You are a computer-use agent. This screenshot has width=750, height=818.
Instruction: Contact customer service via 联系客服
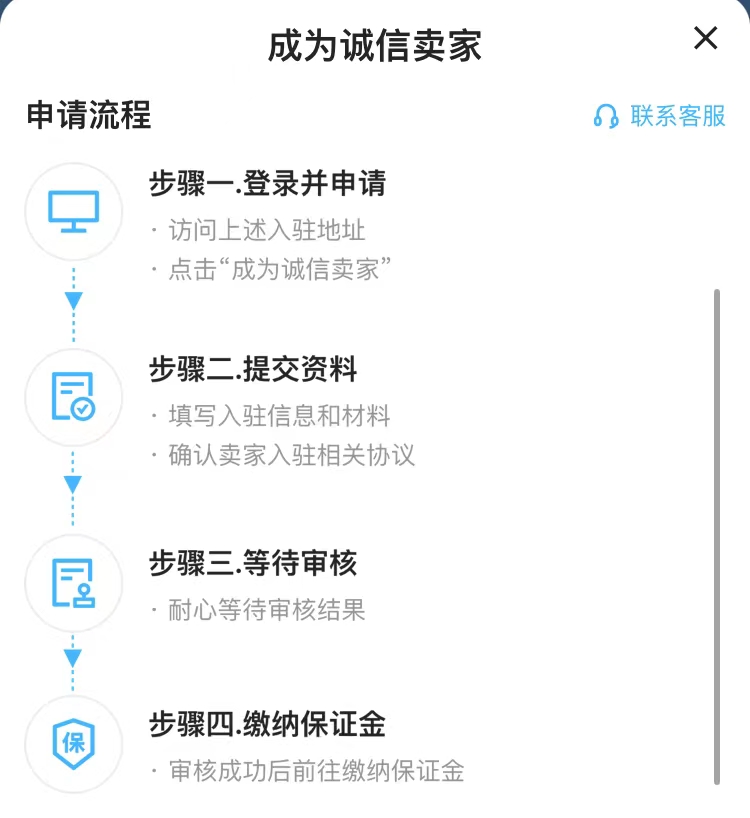[x=660, y=116]
